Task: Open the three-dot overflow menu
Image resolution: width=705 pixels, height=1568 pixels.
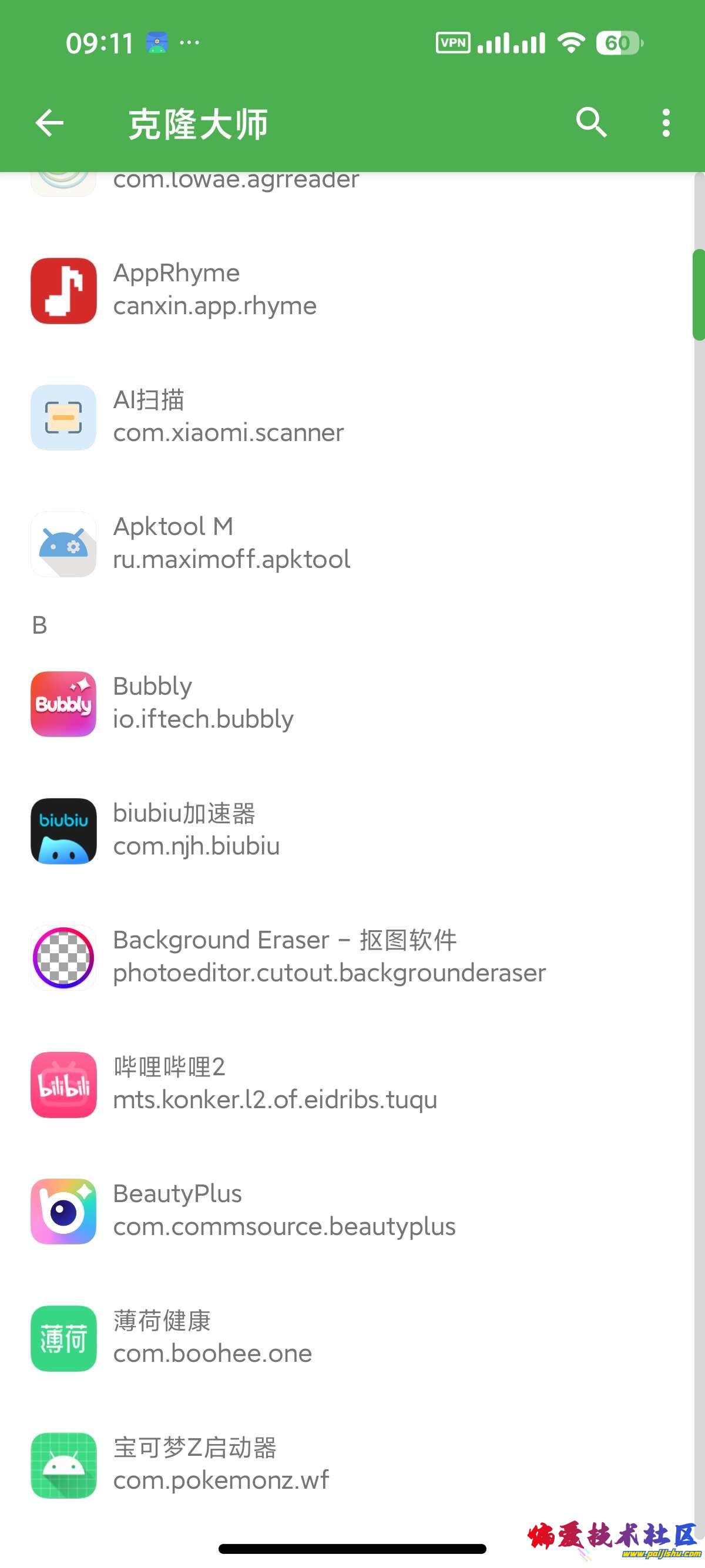Action: [x=666, y=123]
